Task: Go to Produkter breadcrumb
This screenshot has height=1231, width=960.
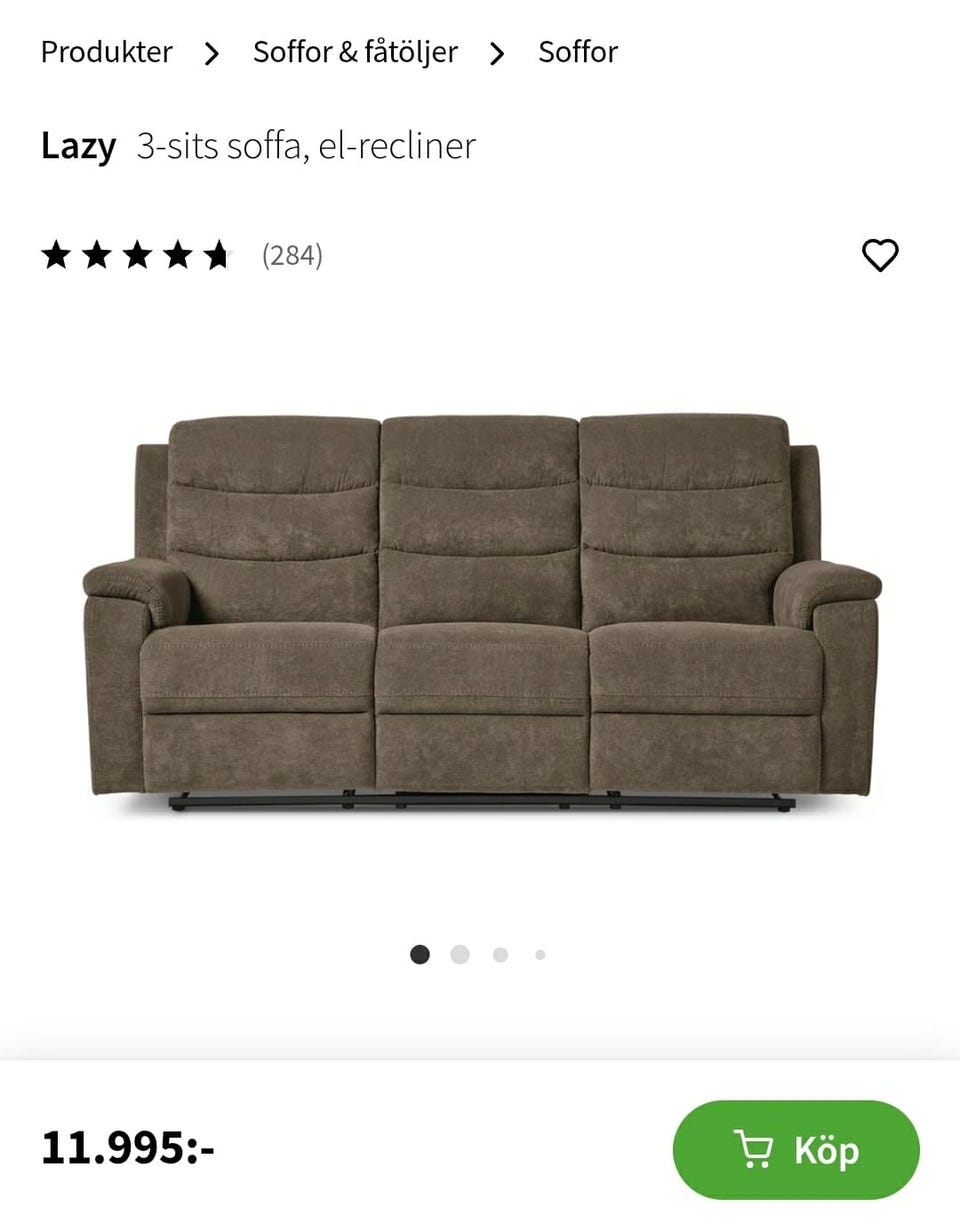Action: tap(106, 52)
